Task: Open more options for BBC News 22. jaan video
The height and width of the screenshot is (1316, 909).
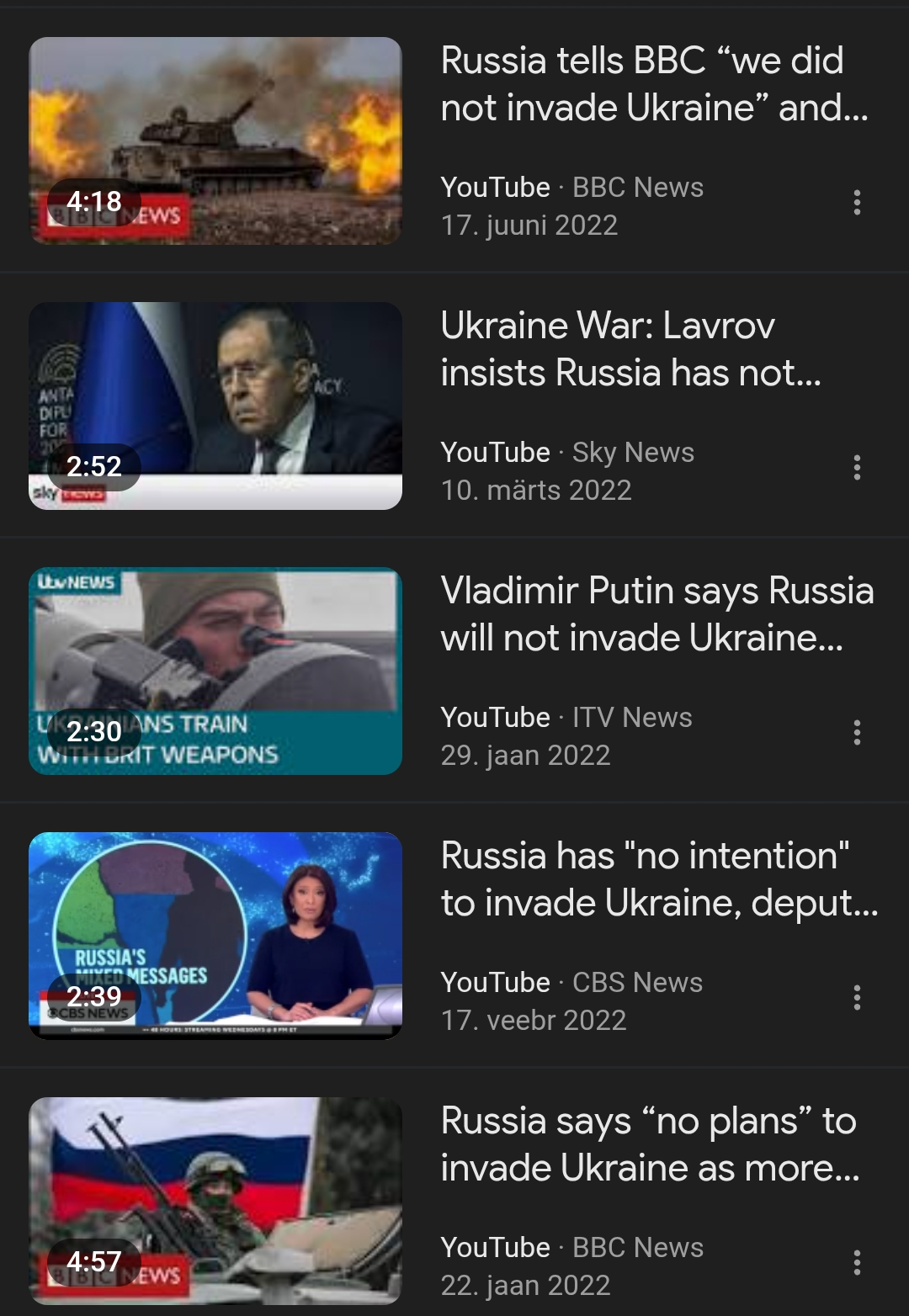Action: pyautogui.click(x=857, y=1262)
